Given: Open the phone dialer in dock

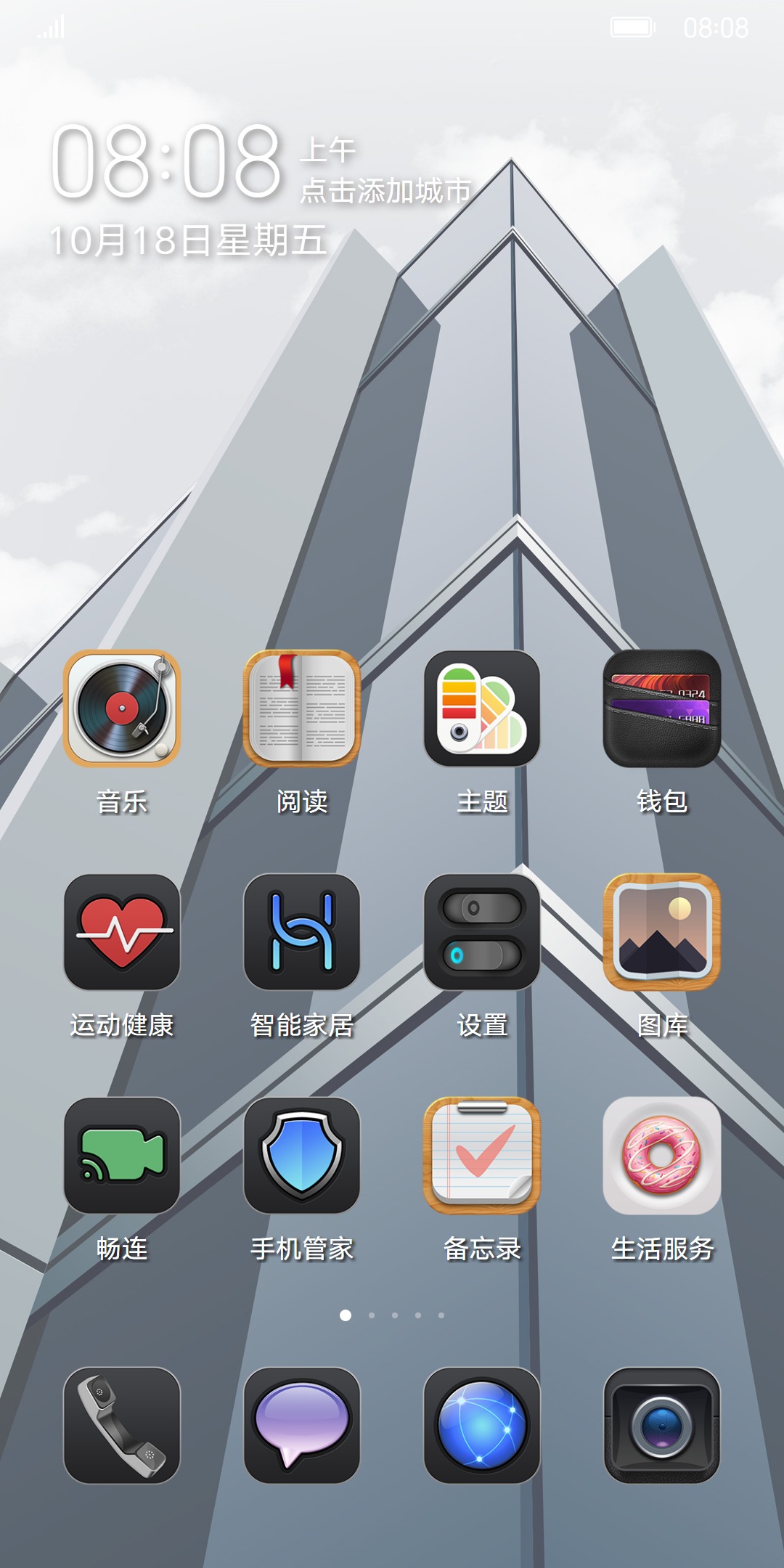Looking at the screenshot, I should 122,1426.
